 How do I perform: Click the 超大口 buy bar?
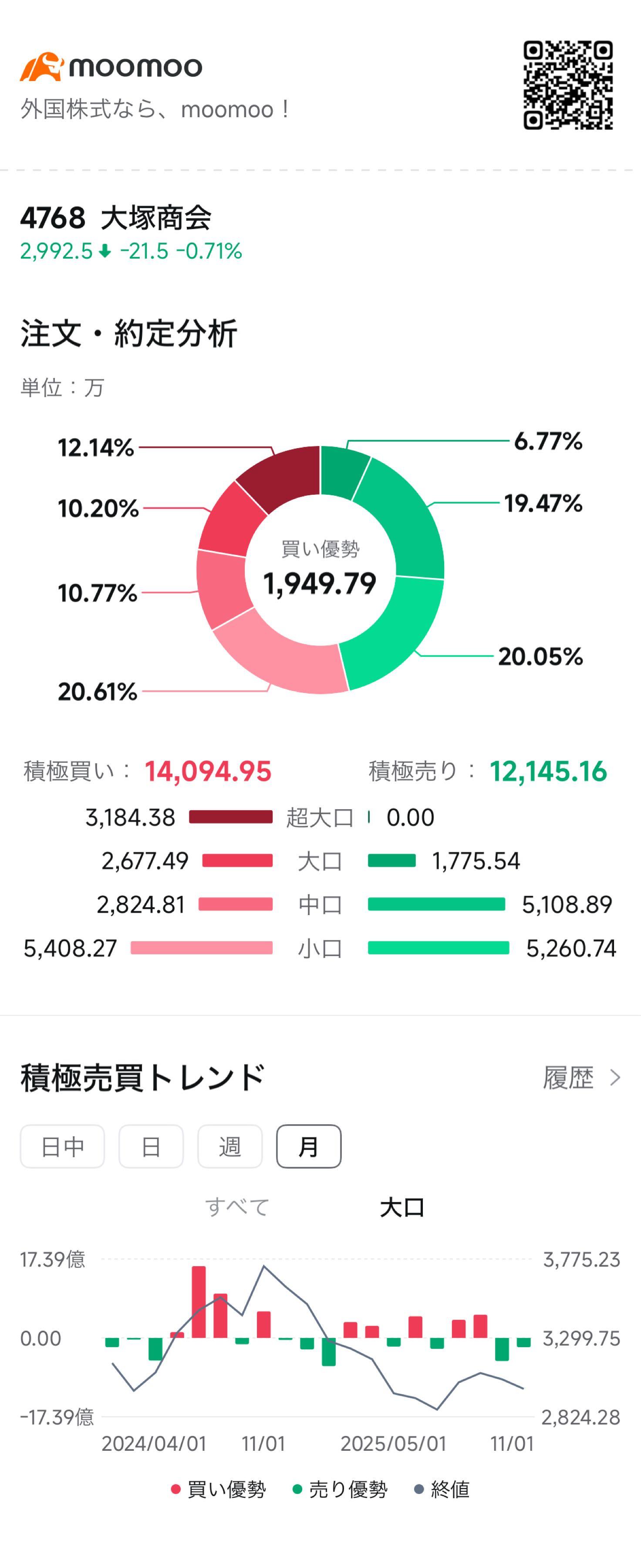pyautogui.click(x=231, y=818)
